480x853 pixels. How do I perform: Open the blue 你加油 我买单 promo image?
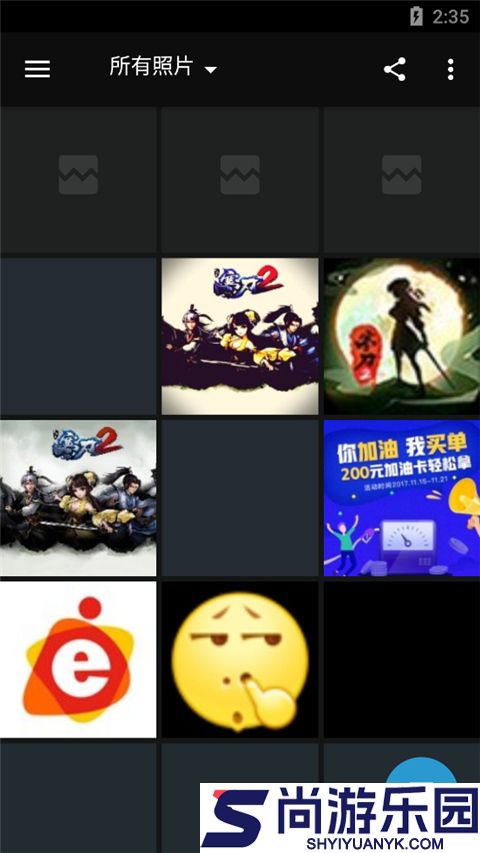402,497
